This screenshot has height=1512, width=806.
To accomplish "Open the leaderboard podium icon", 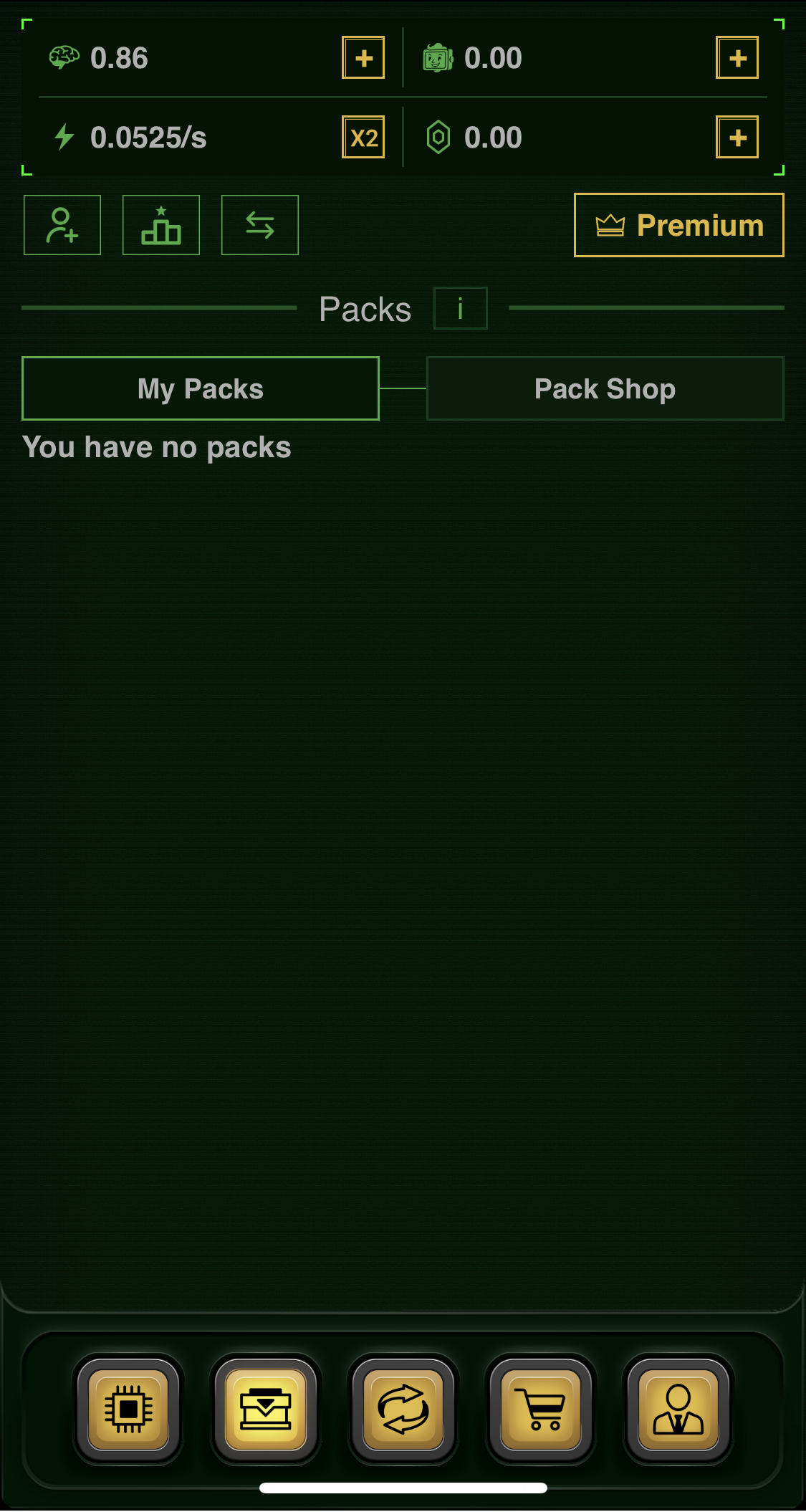I will [161, 225].
